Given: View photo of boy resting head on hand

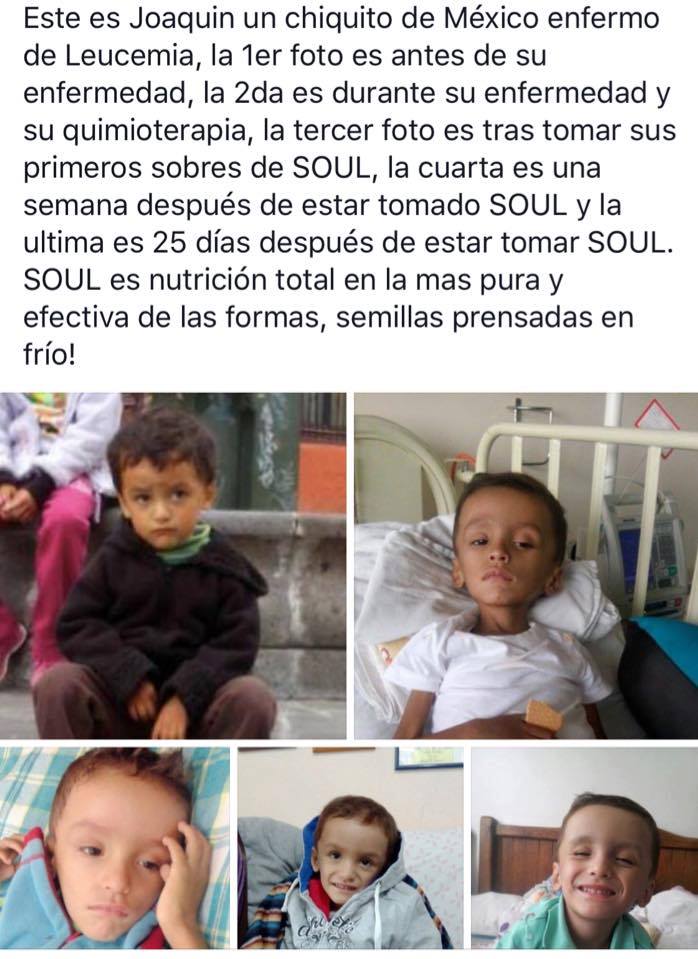Looking at the screenshot, I should point(114,848).
